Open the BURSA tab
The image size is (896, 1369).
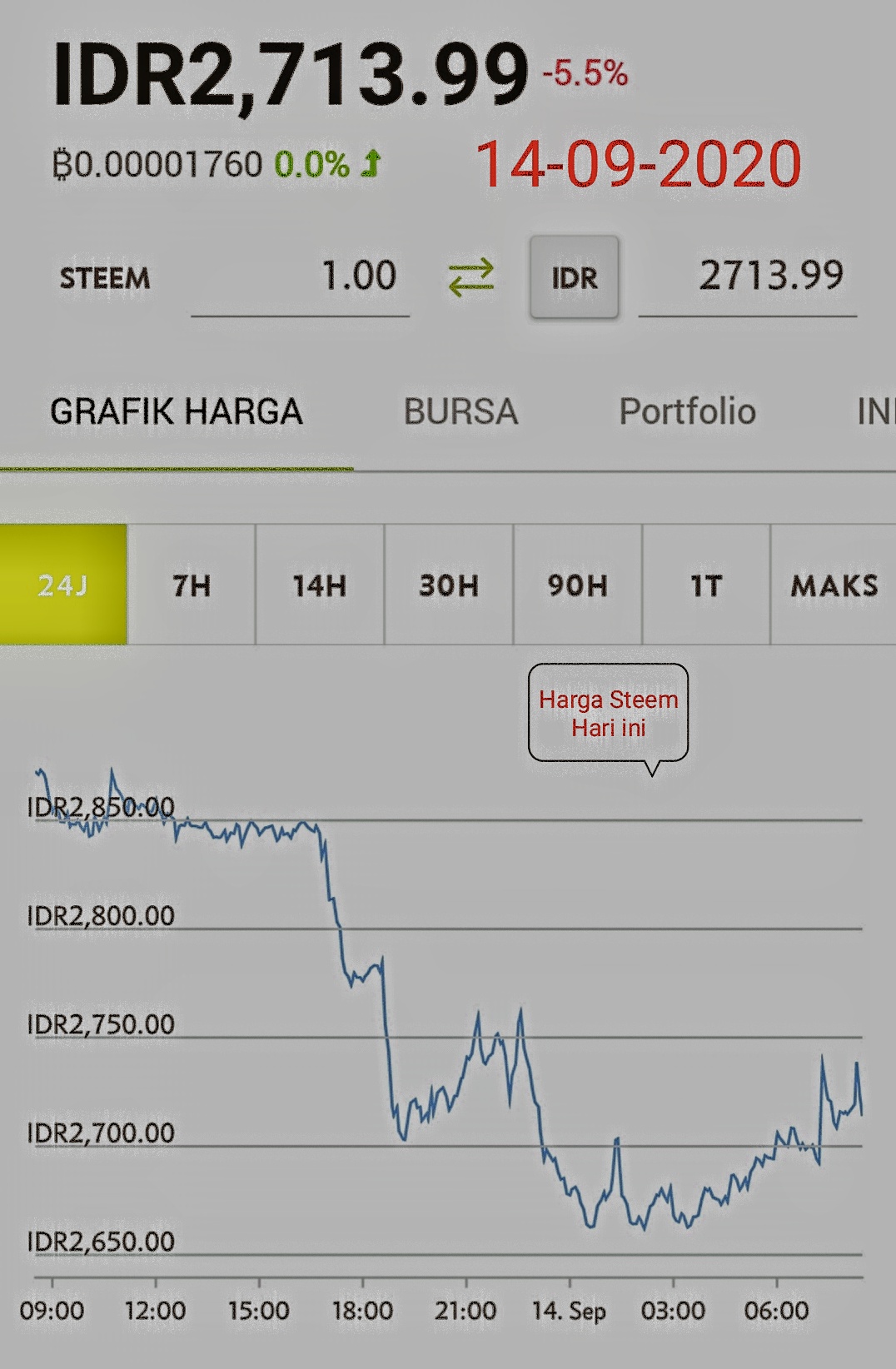click(460, 412)
